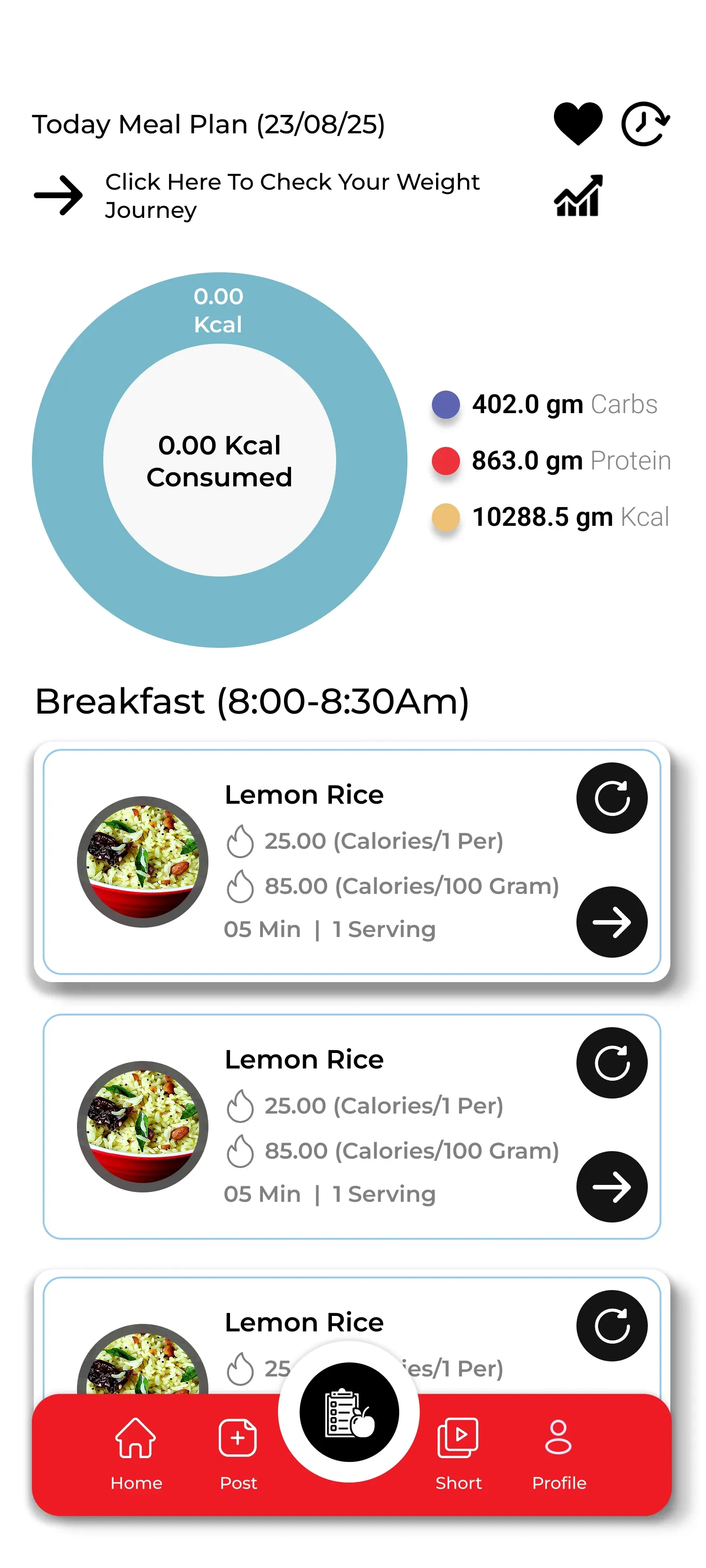The image size is (706, 1568).
Task: Click the refresh icon on first Lemon Rice
Action: click(612, 798)
